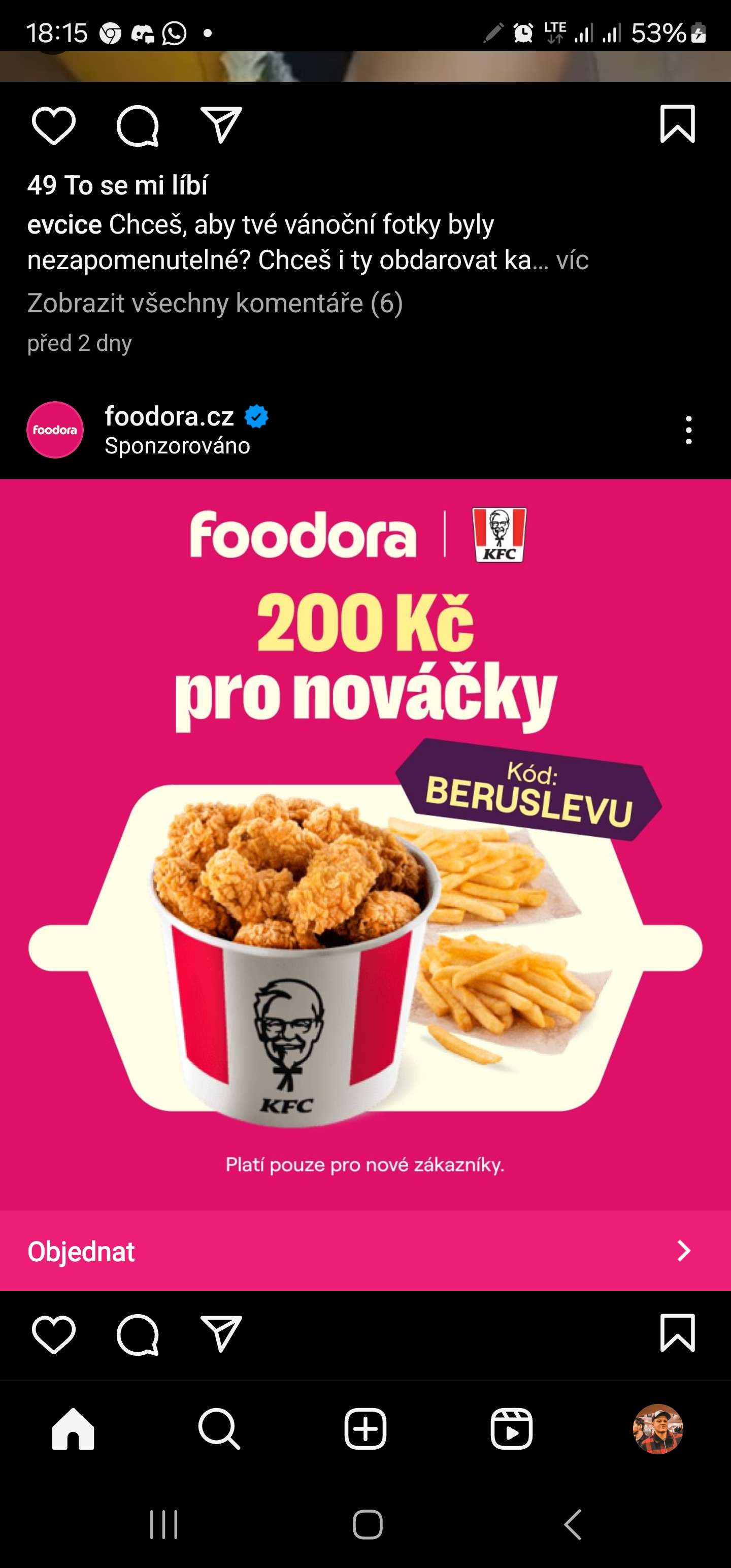Go to the Home feed tab
731x1568 pixels.
tap(73, 1428)
